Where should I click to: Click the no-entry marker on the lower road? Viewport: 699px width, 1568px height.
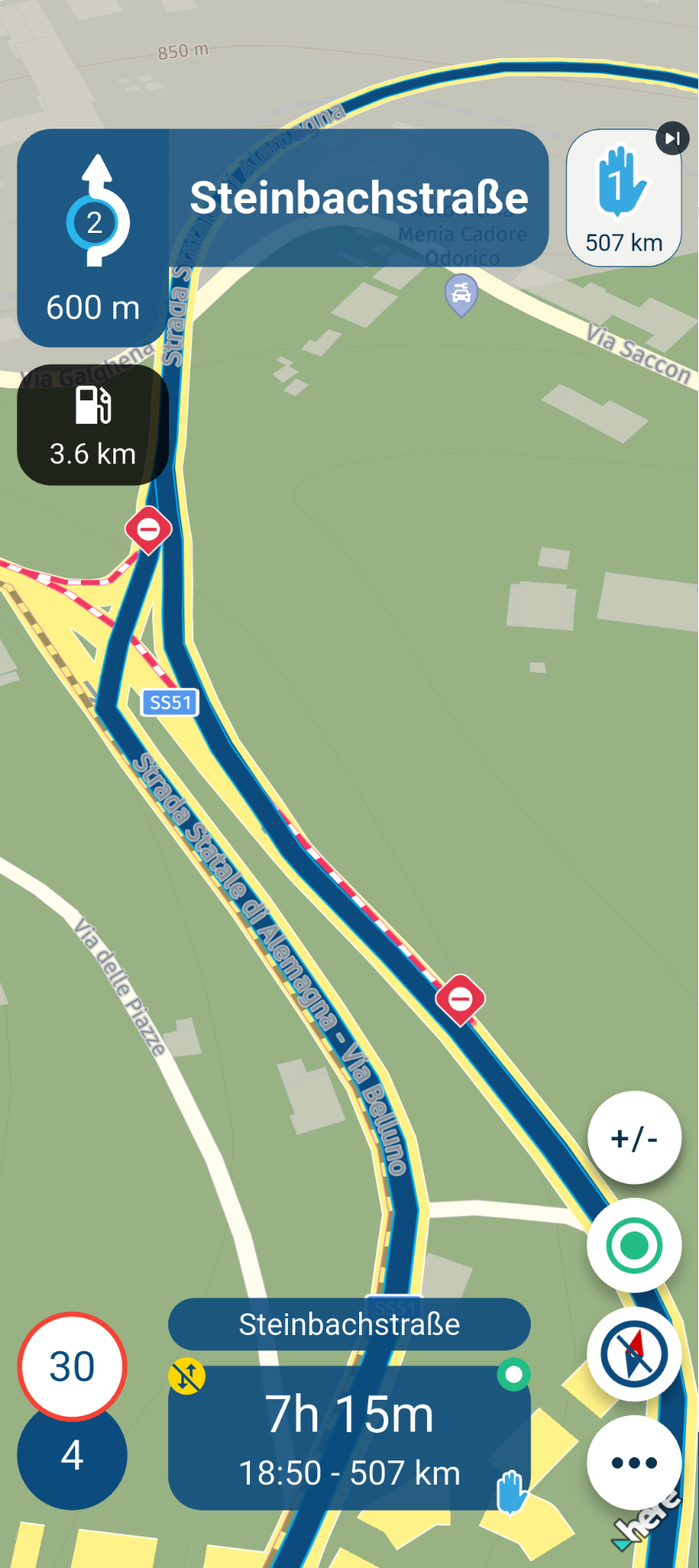pyautogui.click(x=460, y=997)
